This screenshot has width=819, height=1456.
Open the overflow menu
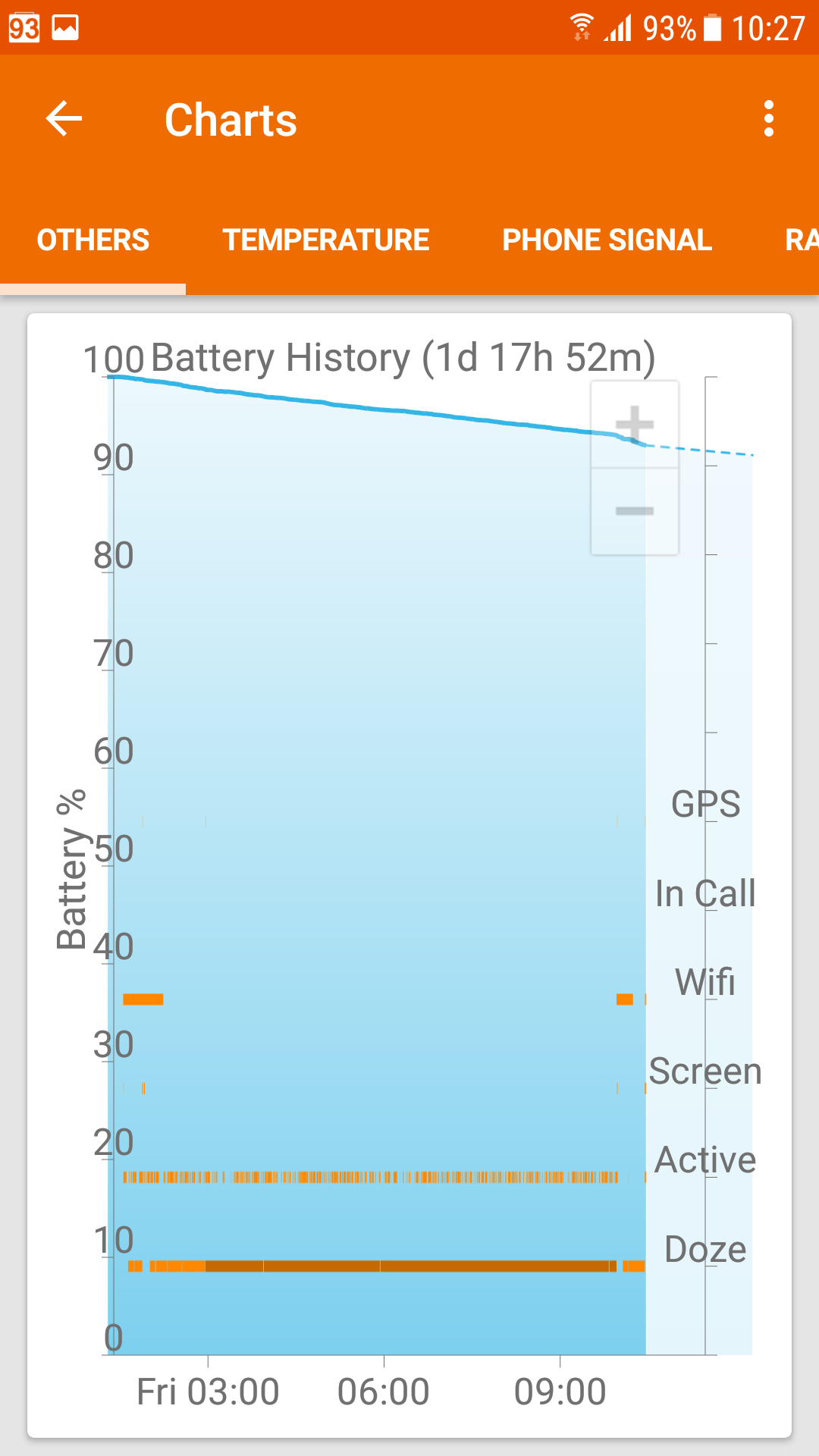click(x=769, y=119)
